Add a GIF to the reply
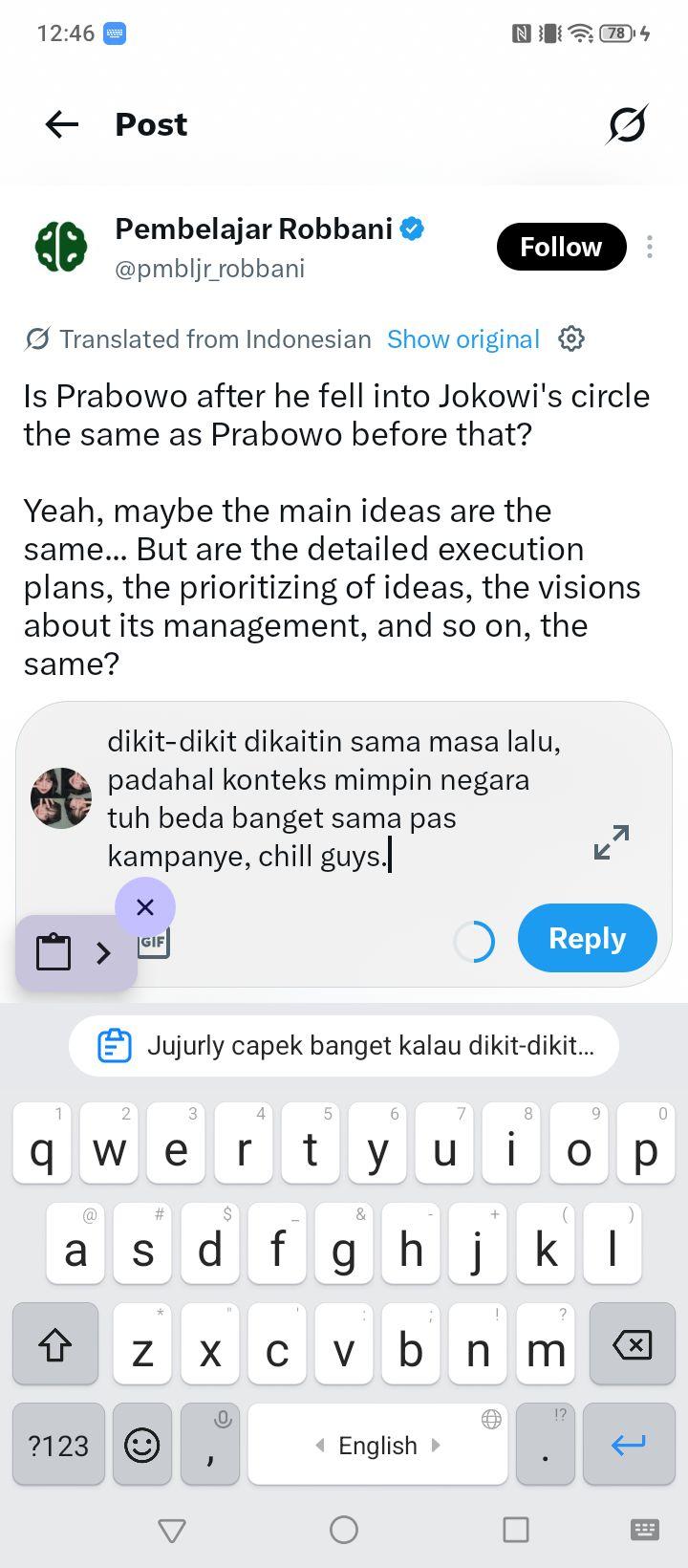 [155, 943]
